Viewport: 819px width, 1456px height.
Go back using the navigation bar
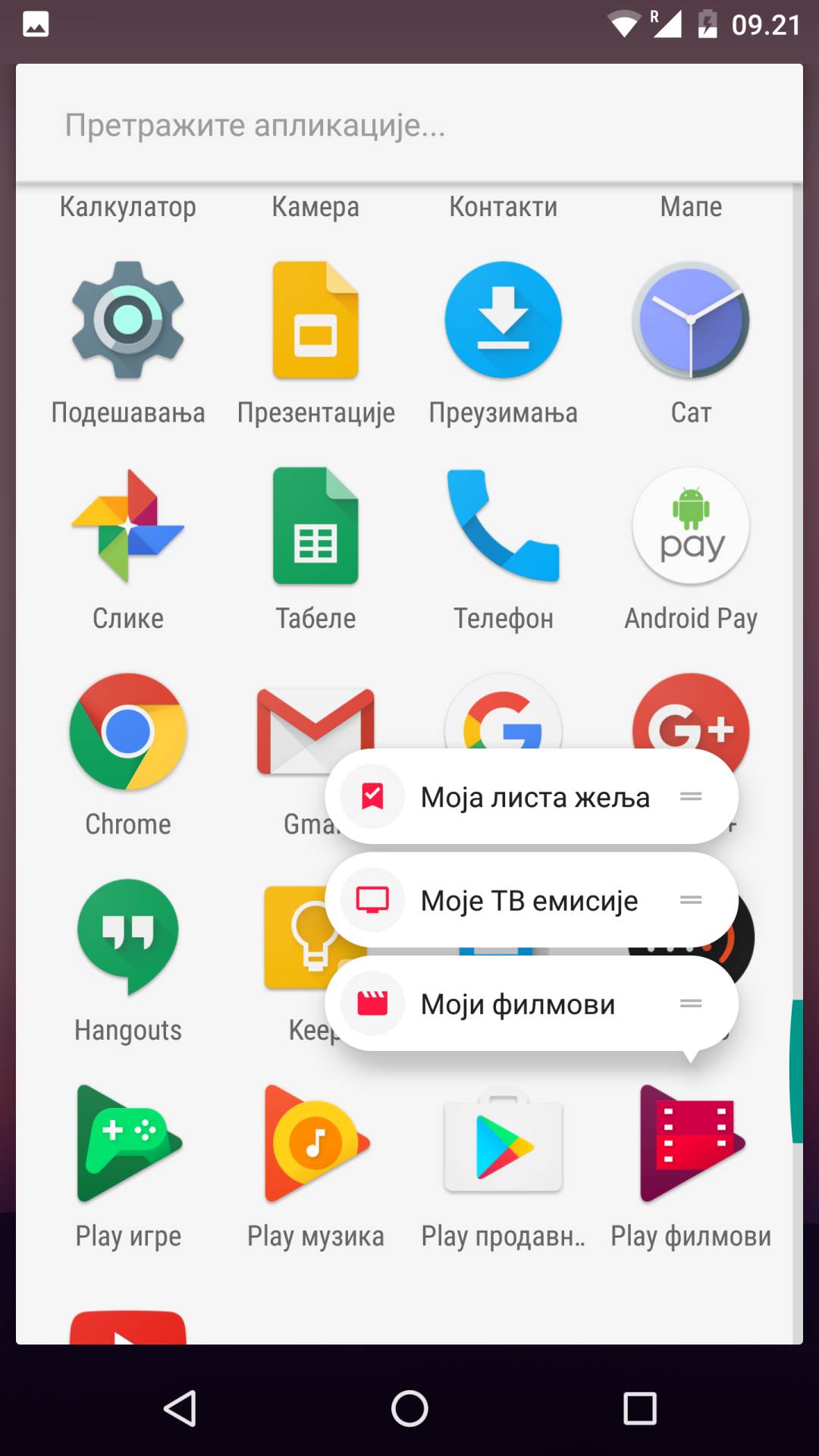coord(180,1409)
